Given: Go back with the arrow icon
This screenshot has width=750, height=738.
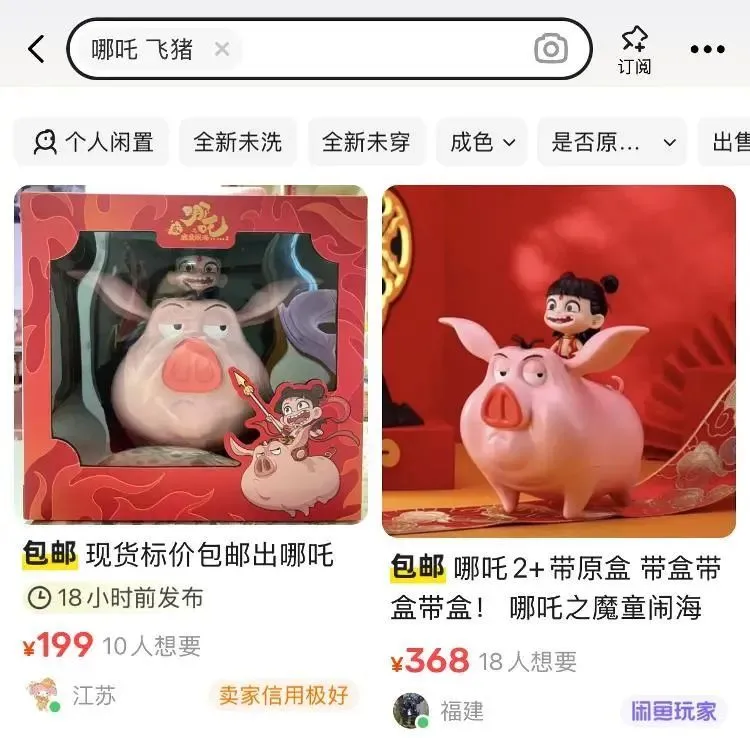Looking at the screenshot, I should [x=37, y=49].
